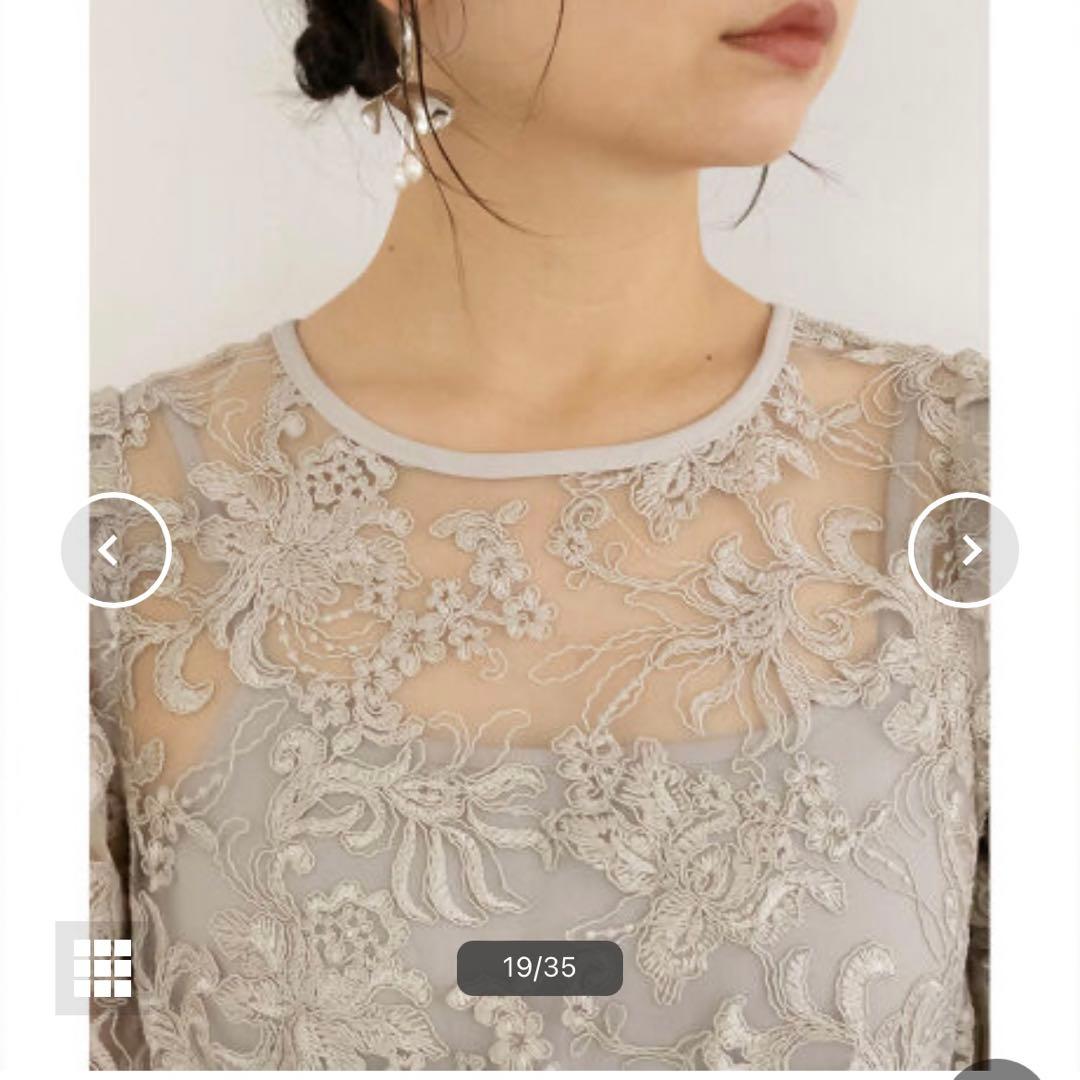Go to the previous product image
The image size is (1080, 1080).
pyautogui.click(x=115, y=550)
